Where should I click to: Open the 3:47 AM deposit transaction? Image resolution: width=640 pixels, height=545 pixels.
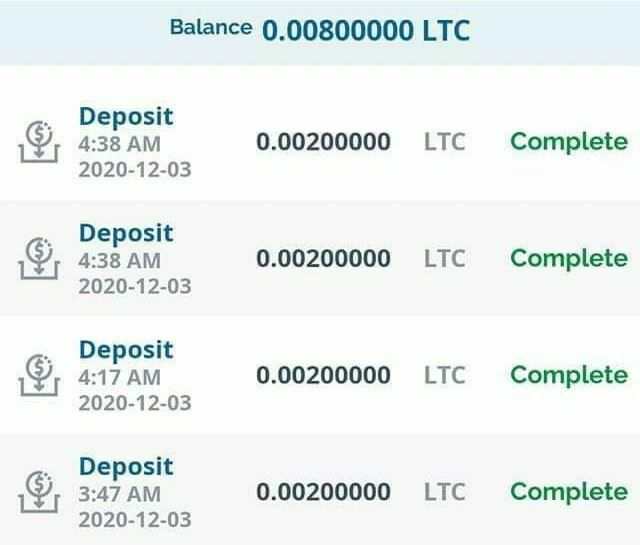click(320, 490)
